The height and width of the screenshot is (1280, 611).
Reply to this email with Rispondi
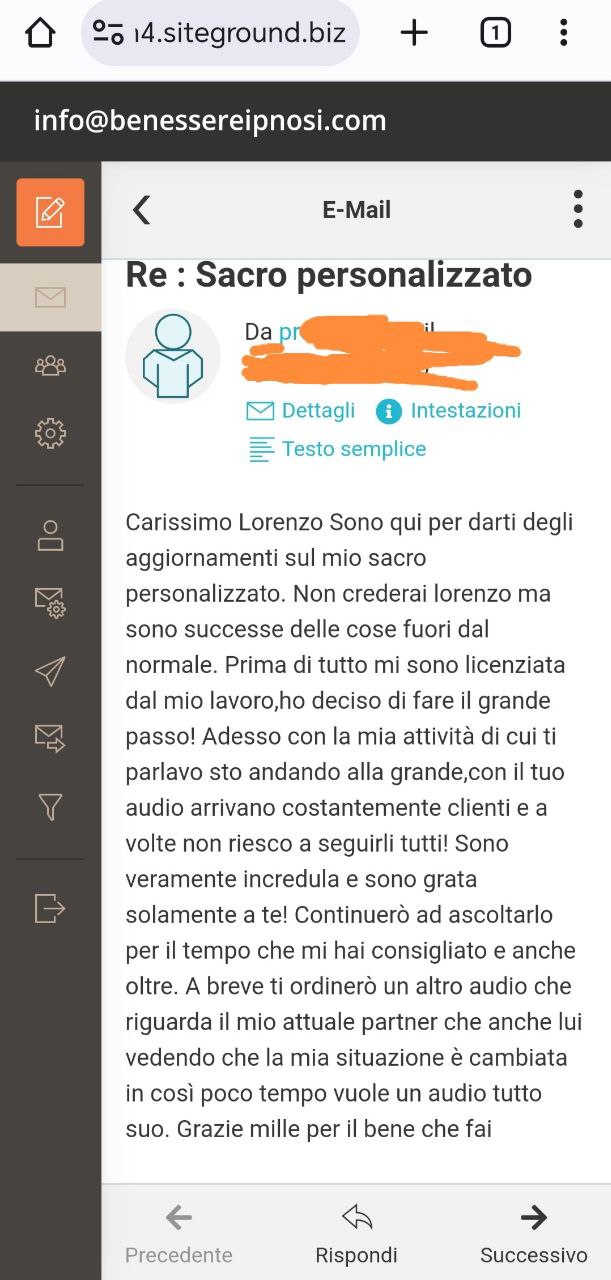pos(356,1233)
